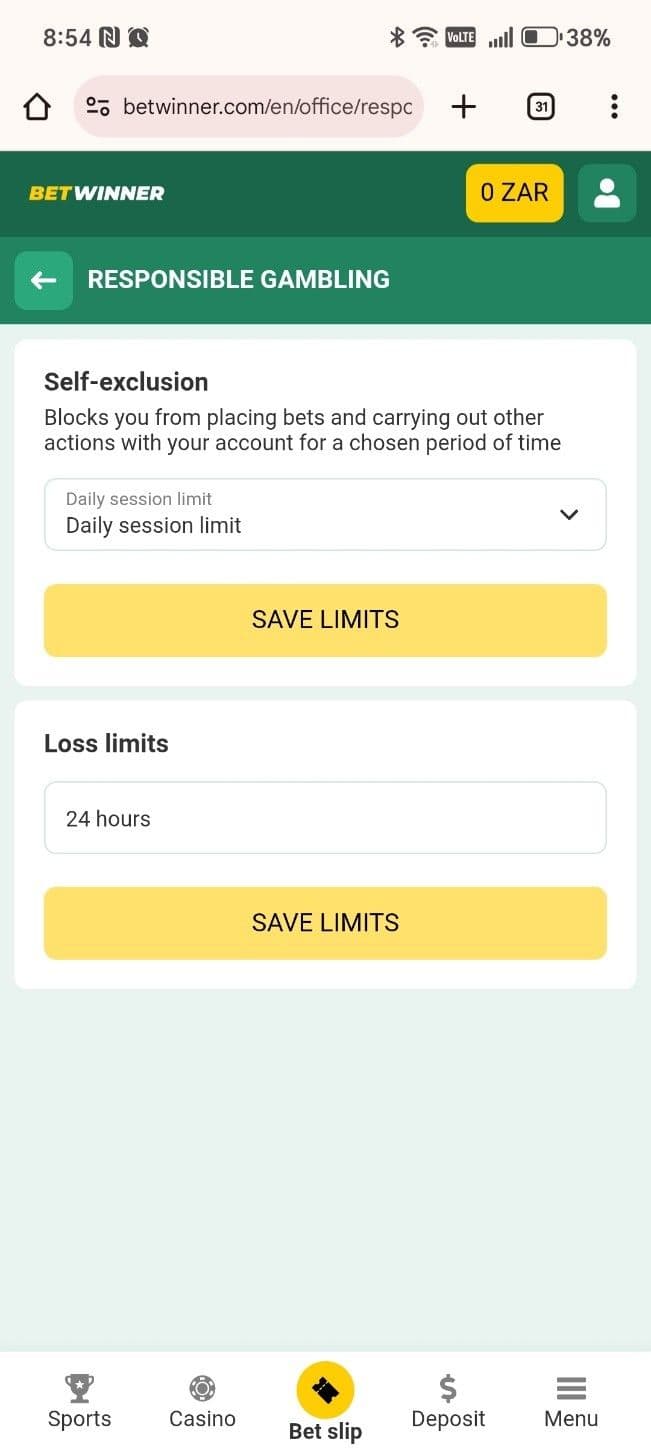Image resolution: width=651 pixels, height=1454 pixels.
Task: Go back from Responsible Gambling page
Action: coord(43,280)
